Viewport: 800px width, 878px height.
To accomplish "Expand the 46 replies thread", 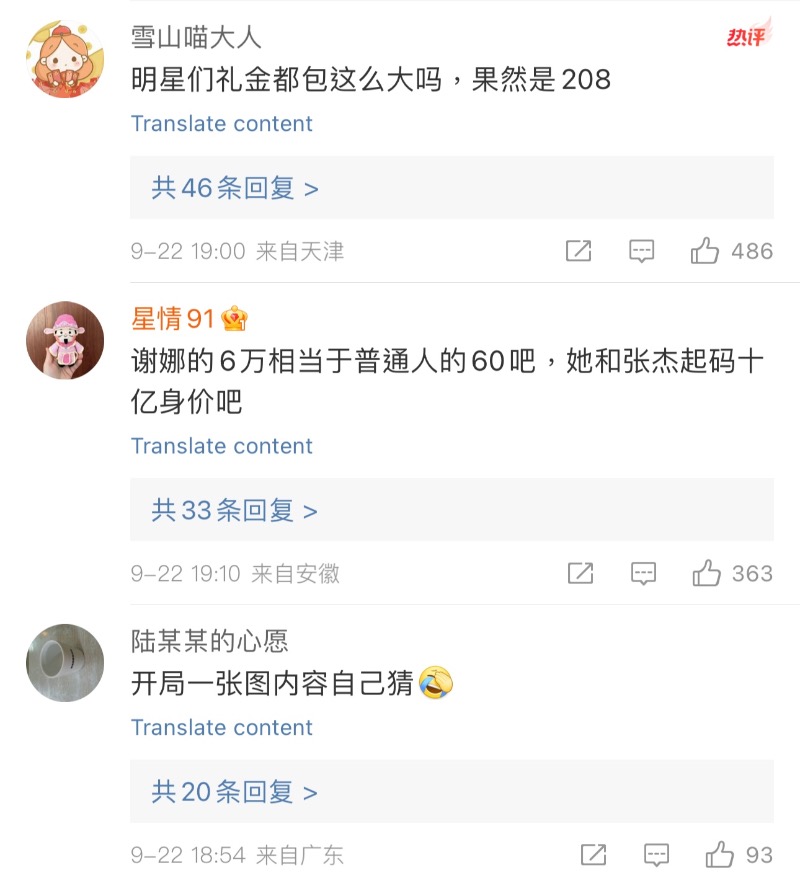I will 235,188.
